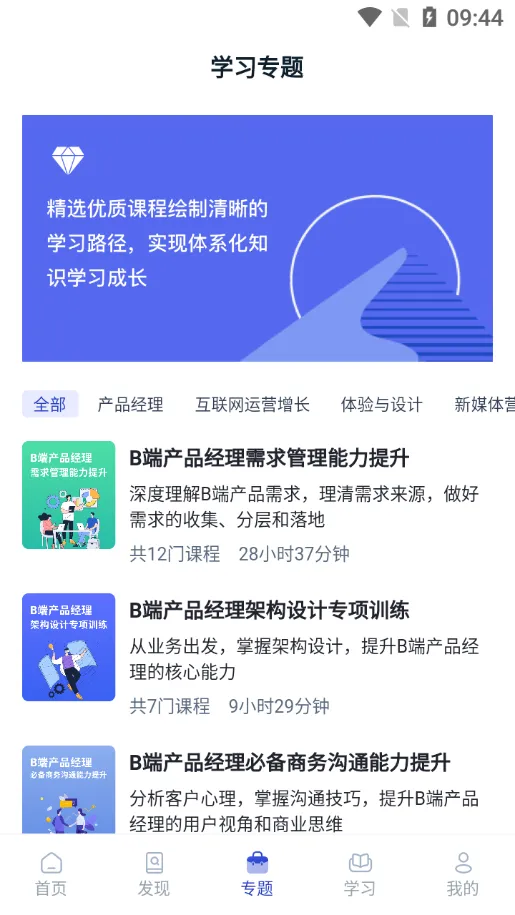Switch to the 产品经理 category
The height and width of the screenshot is (915, 515).
point(130,404)
